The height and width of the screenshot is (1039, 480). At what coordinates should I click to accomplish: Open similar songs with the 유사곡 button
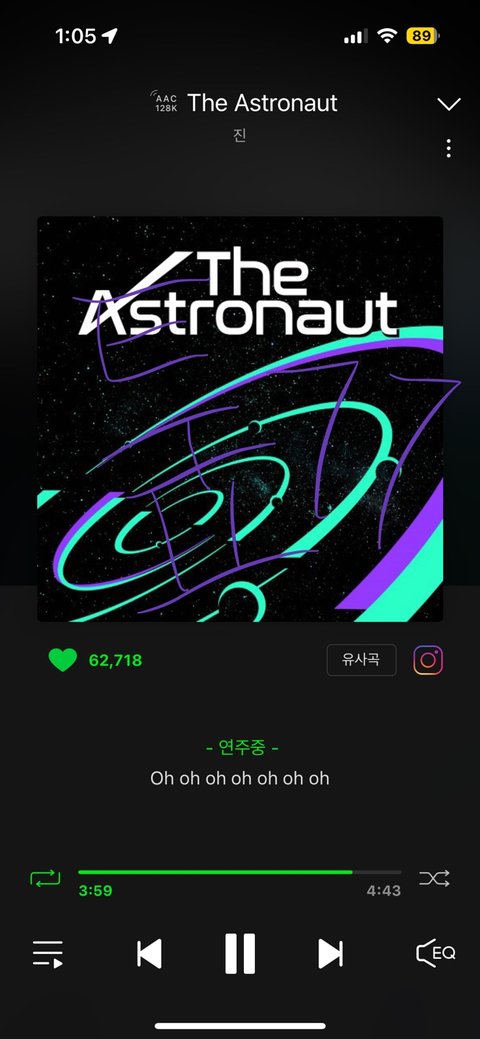[x=361, y=660]
